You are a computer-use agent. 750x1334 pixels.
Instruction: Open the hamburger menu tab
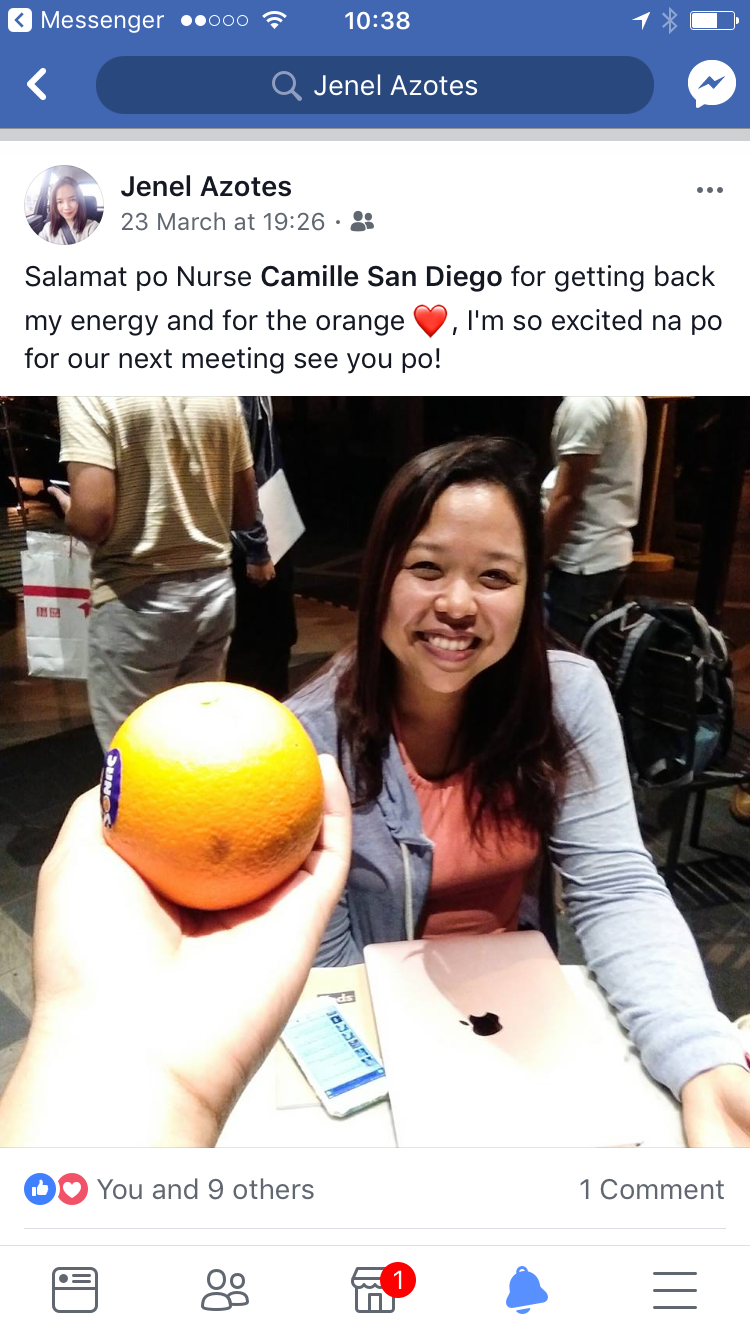(x=675, y=1290)
